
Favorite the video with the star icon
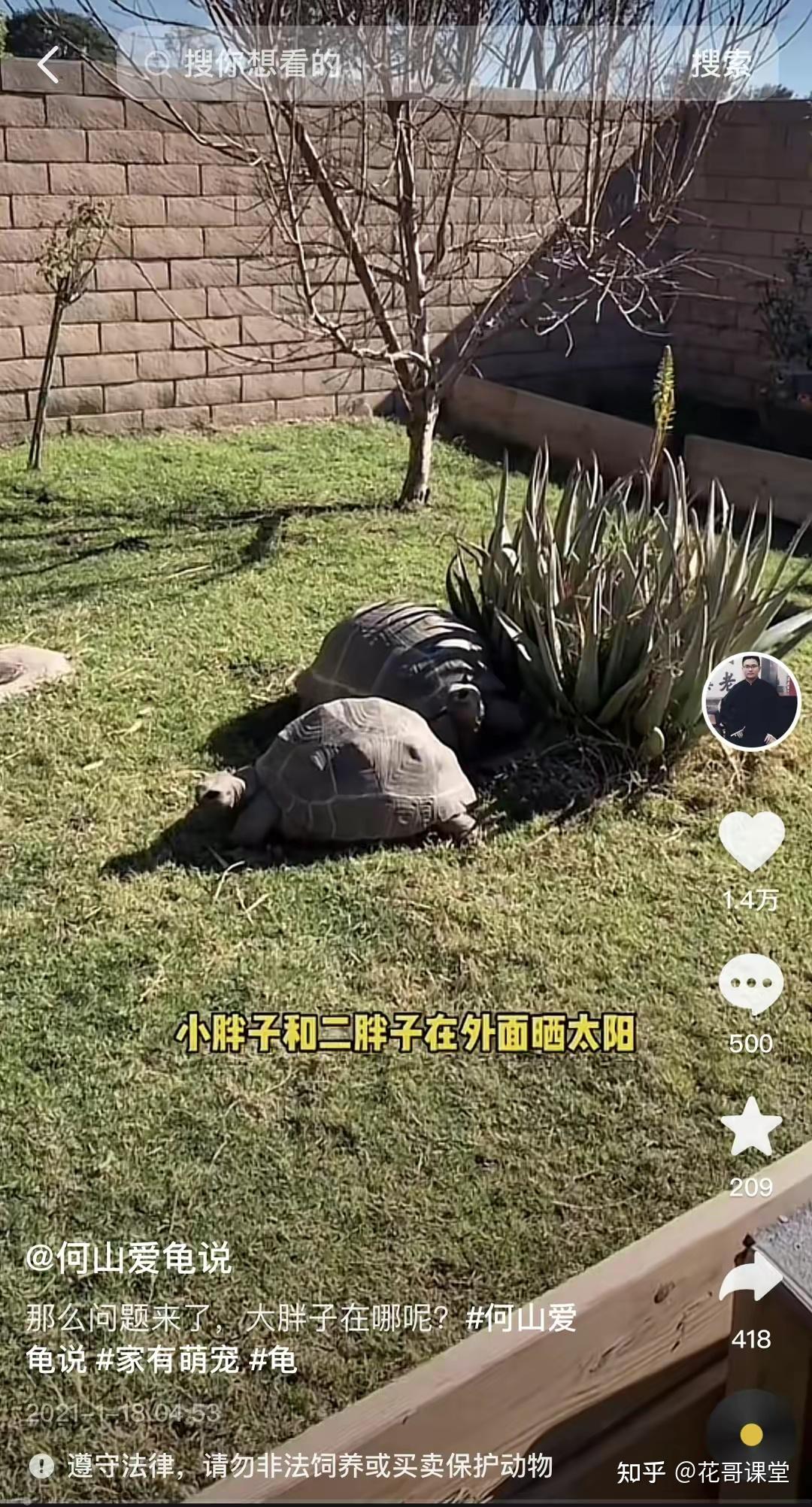pos(751,1126)
